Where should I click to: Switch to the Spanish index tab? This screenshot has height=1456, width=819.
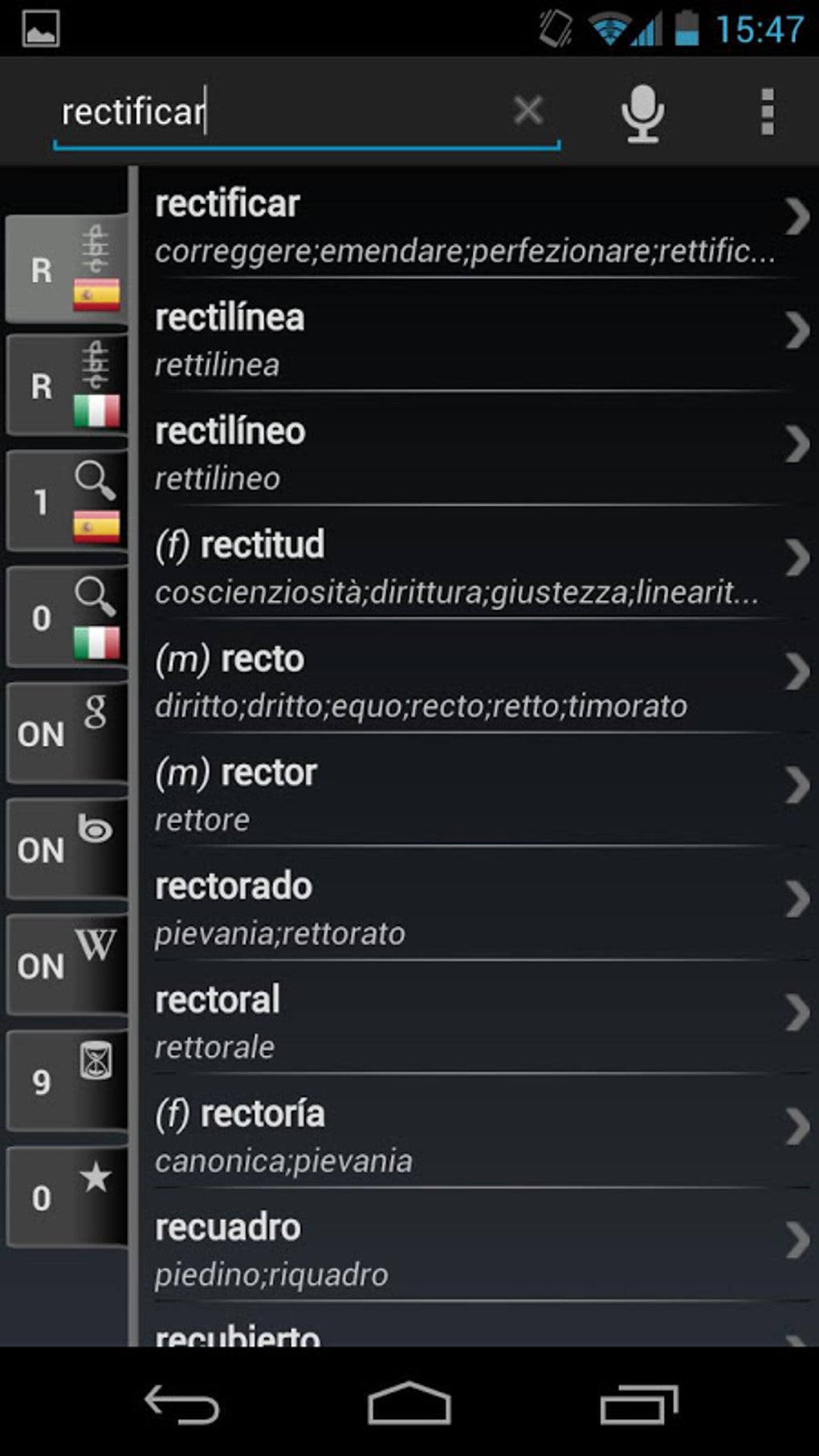pos(66,270)
